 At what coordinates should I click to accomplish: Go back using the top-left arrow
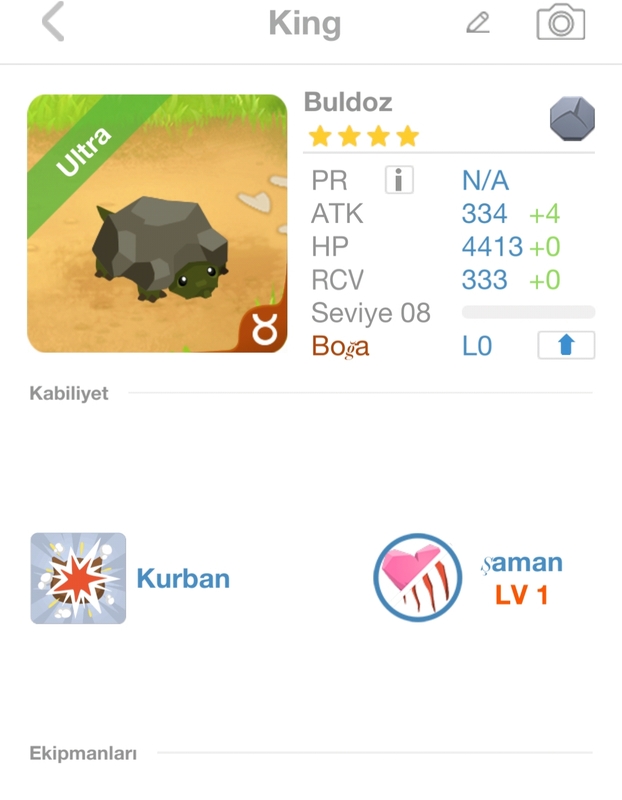(x=53, y=22)
